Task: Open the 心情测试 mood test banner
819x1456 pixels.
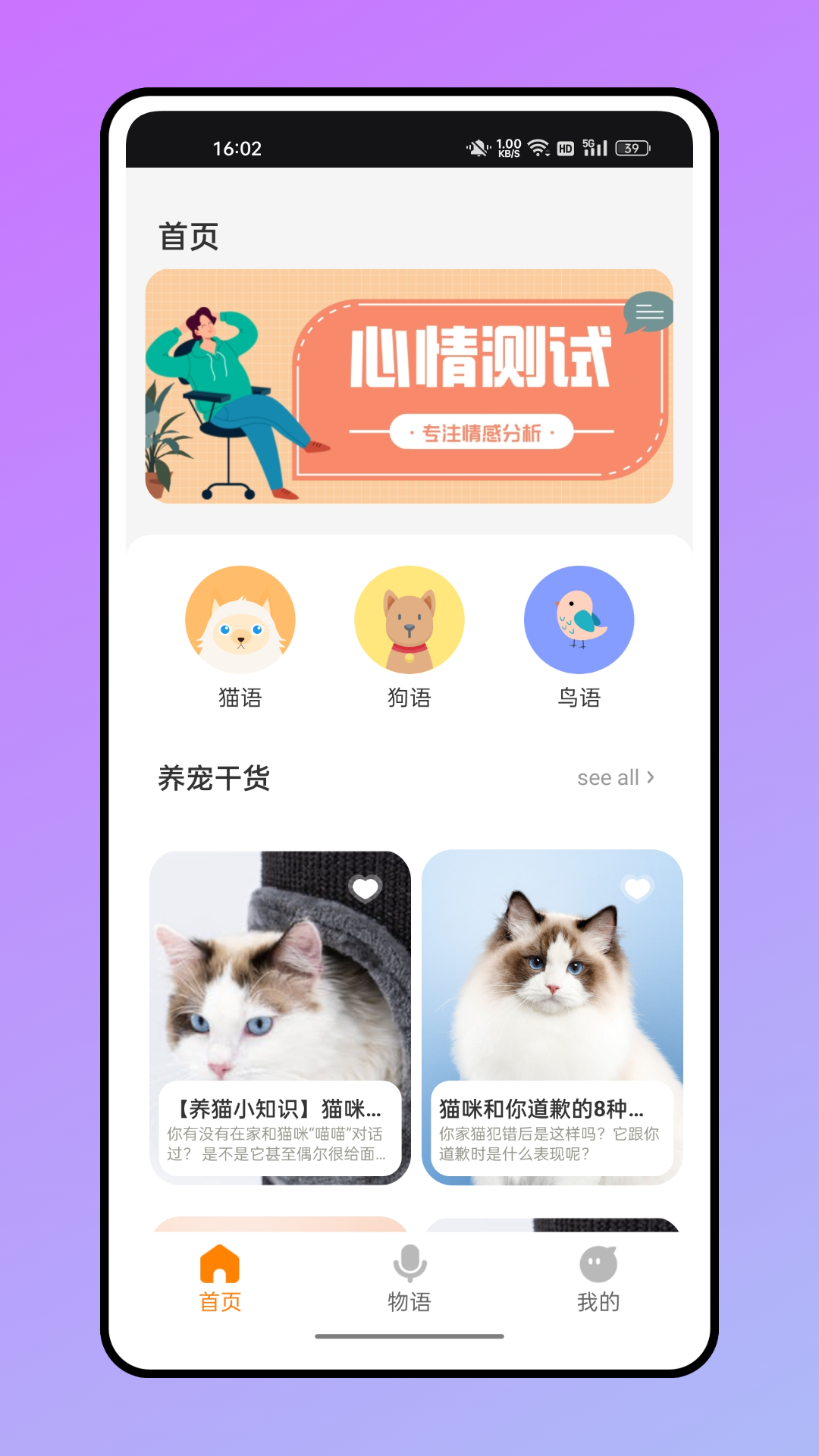Action: (409, 386)
